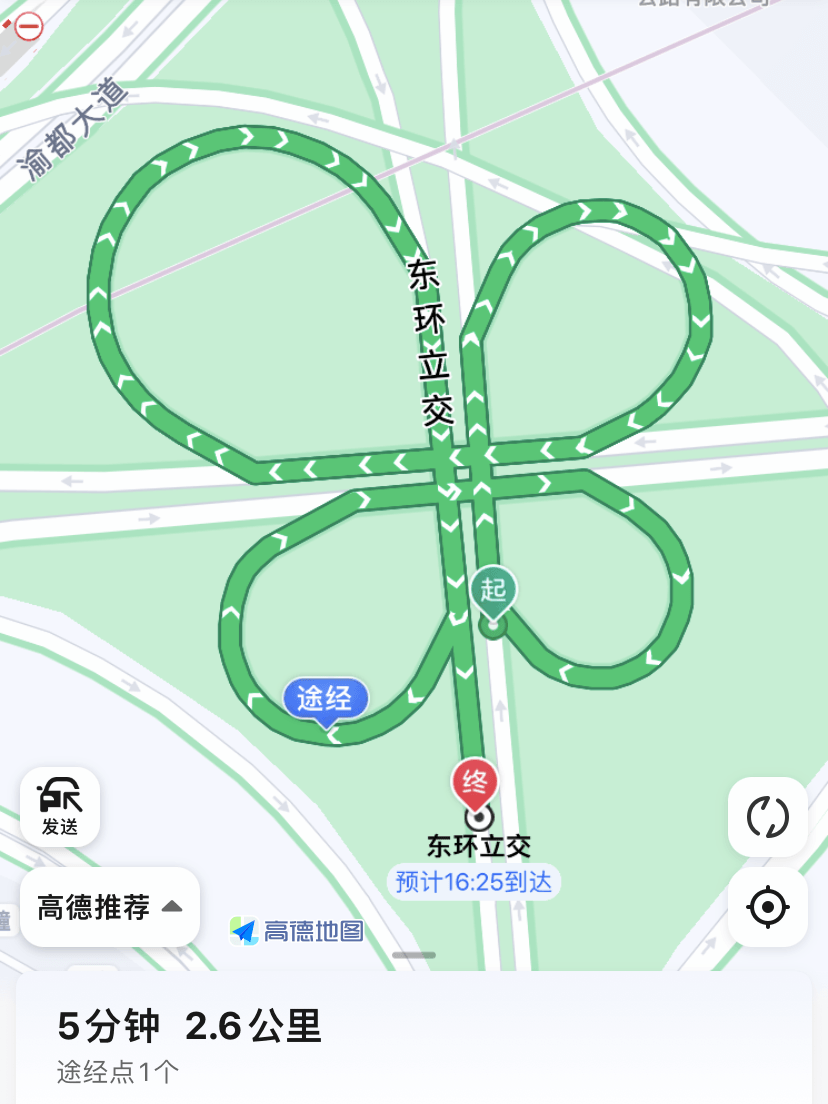Tap the bottom sheet drag handle
Screen dimensions: 828x1104
[x=414, y=955]
